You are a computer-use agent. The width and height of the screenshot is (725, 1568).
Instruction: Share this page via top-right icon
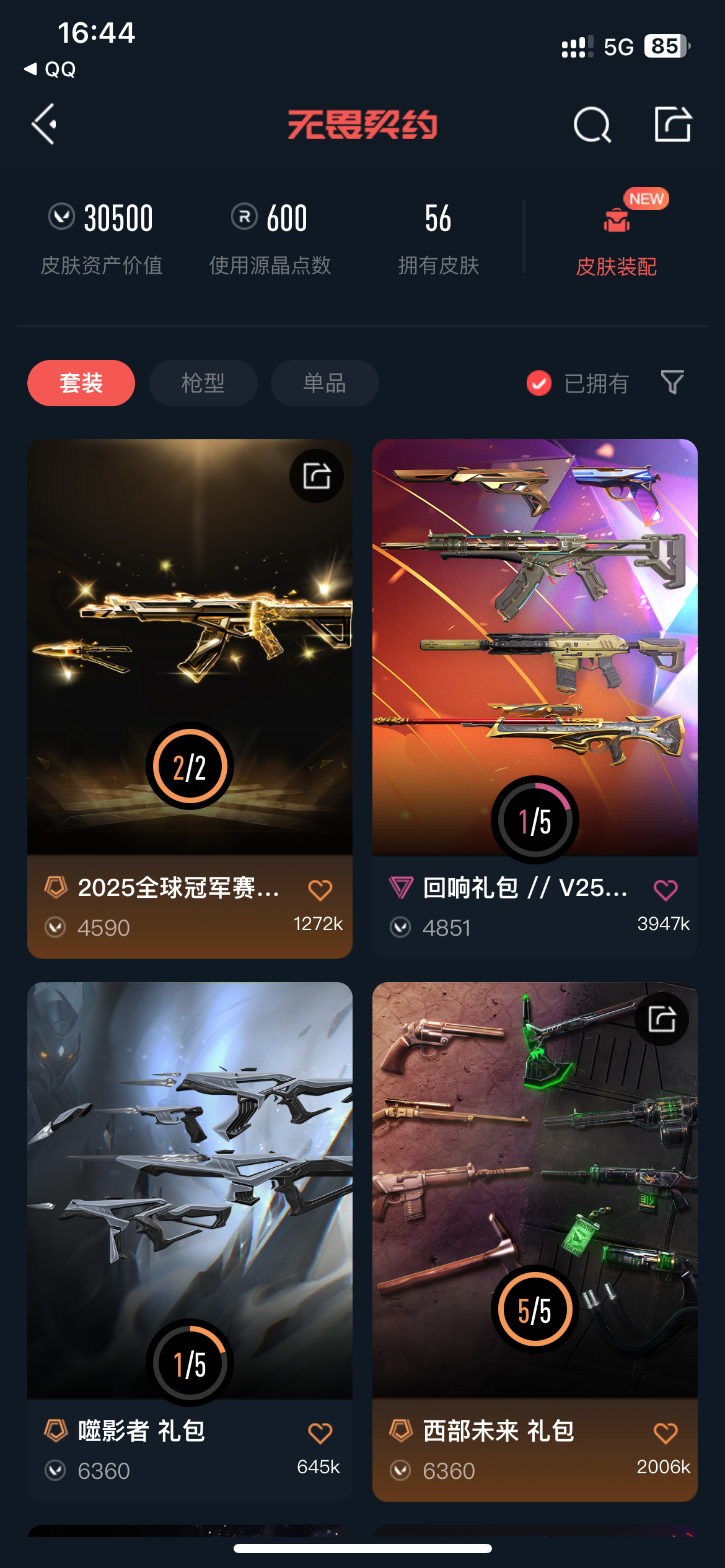pos(673,124)
